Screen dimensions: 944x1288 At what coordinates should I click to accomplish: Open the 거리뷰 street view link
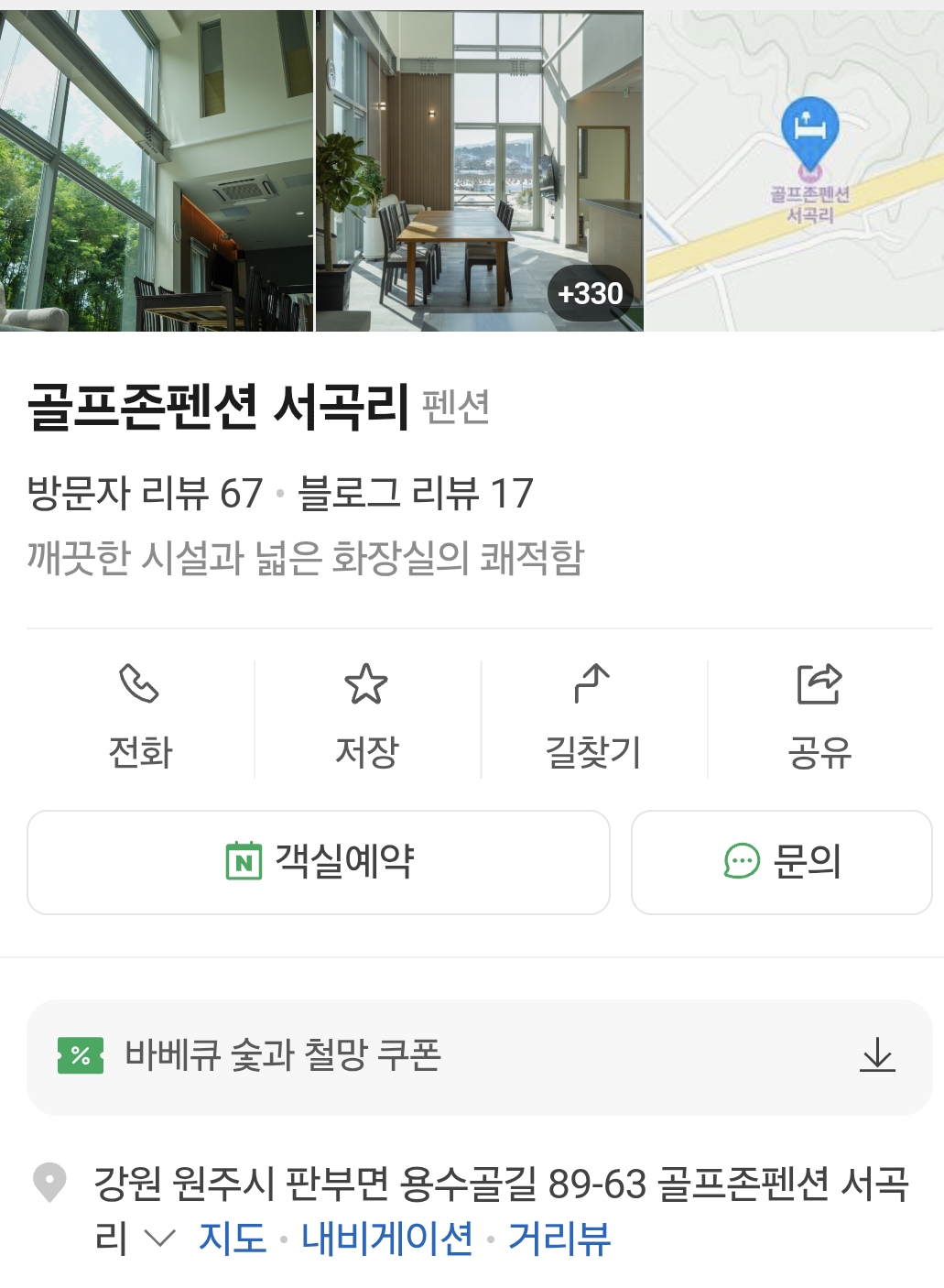559,1239
